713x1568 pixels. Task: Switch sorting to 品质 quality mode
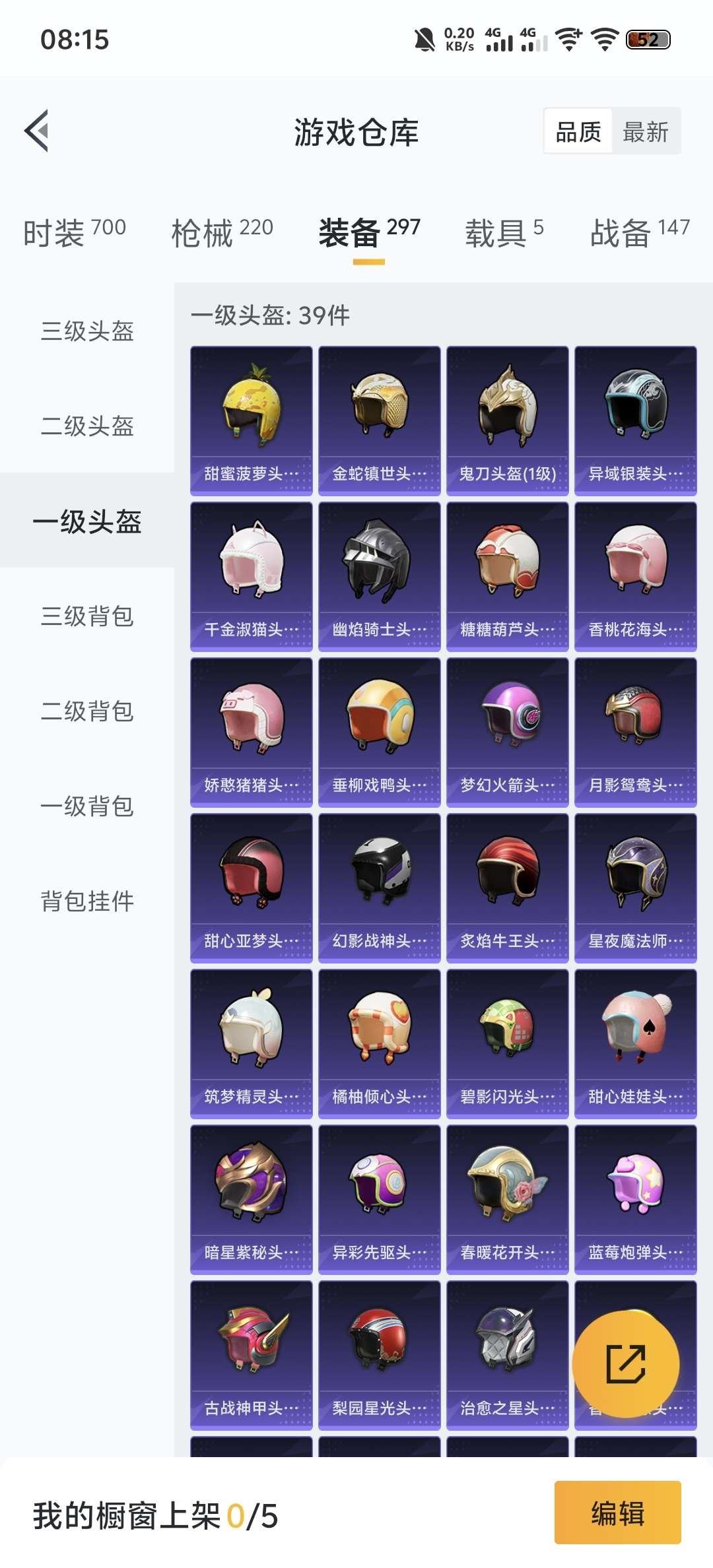click(577, 132)
